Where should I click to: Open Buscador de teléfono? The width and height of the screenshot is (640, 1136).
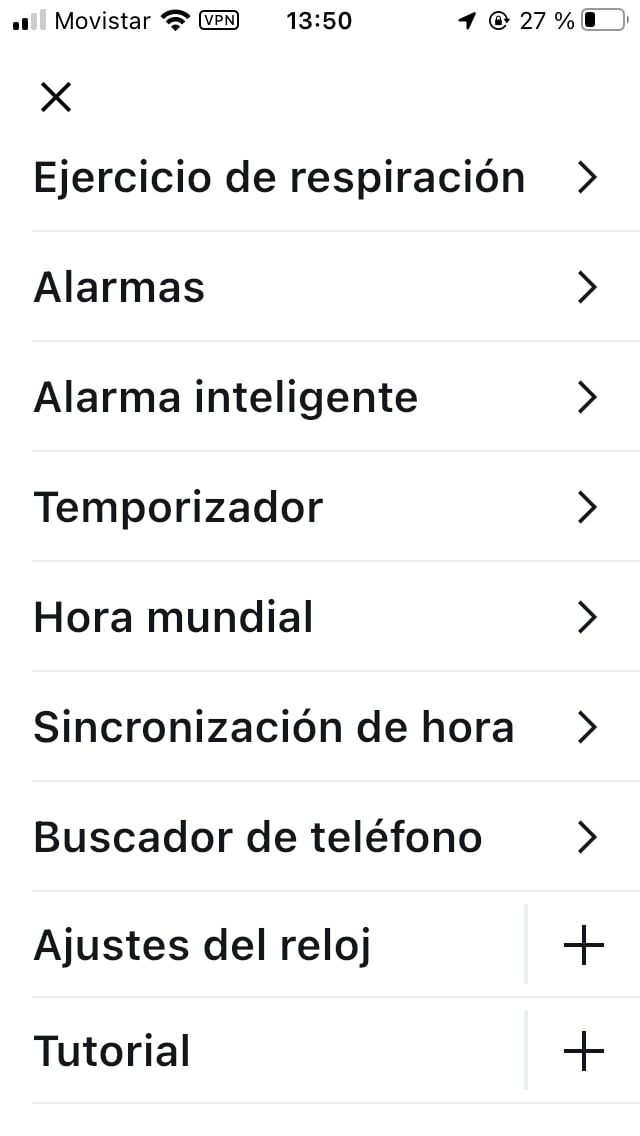click(x=258, y=838)
